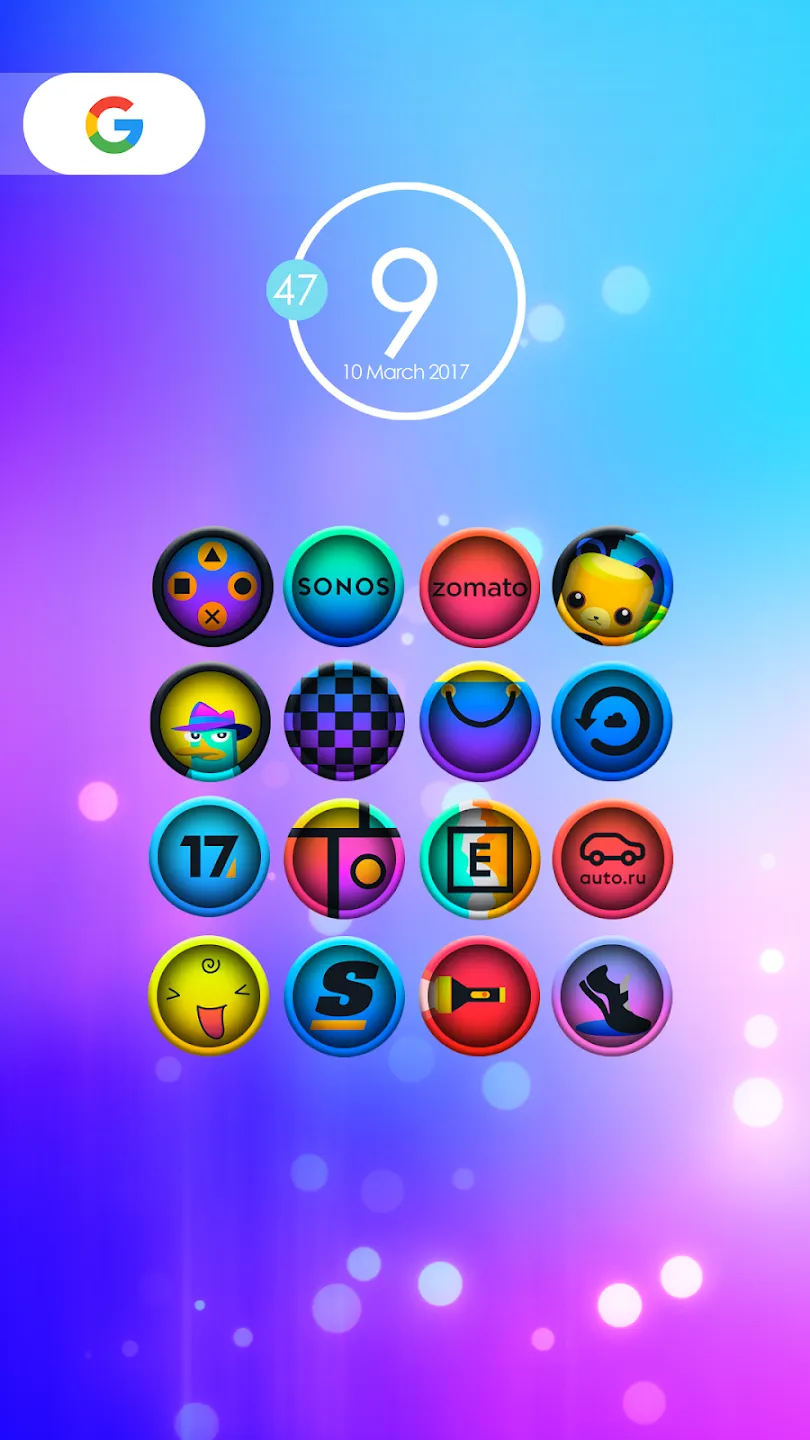Tap the clock widget showing 10 March 2017
Image resolution: width=810 pixels, height=1440 pixels.
coord(406,301)
